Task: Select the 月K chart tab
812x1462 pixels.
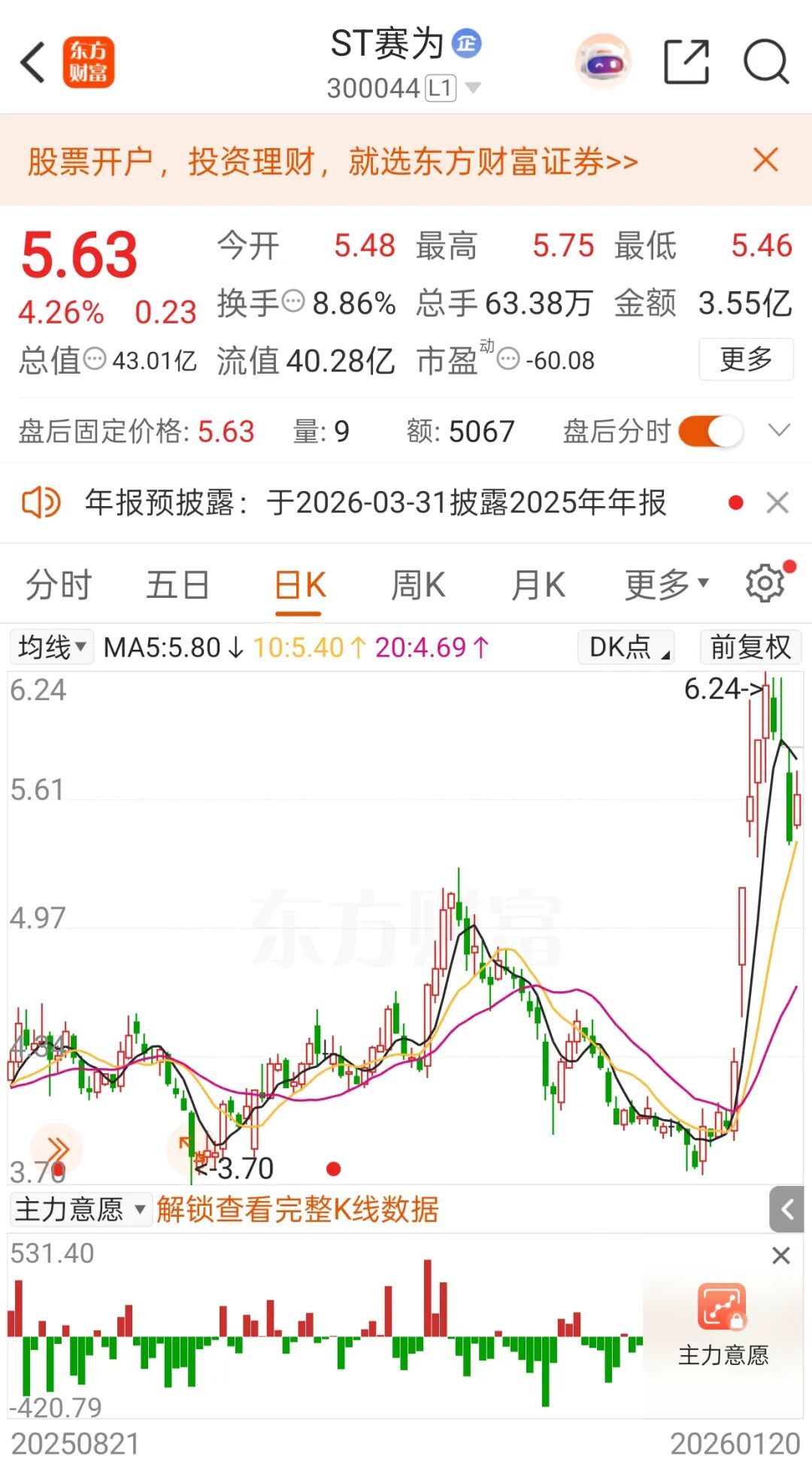Action: click(538, 585)
